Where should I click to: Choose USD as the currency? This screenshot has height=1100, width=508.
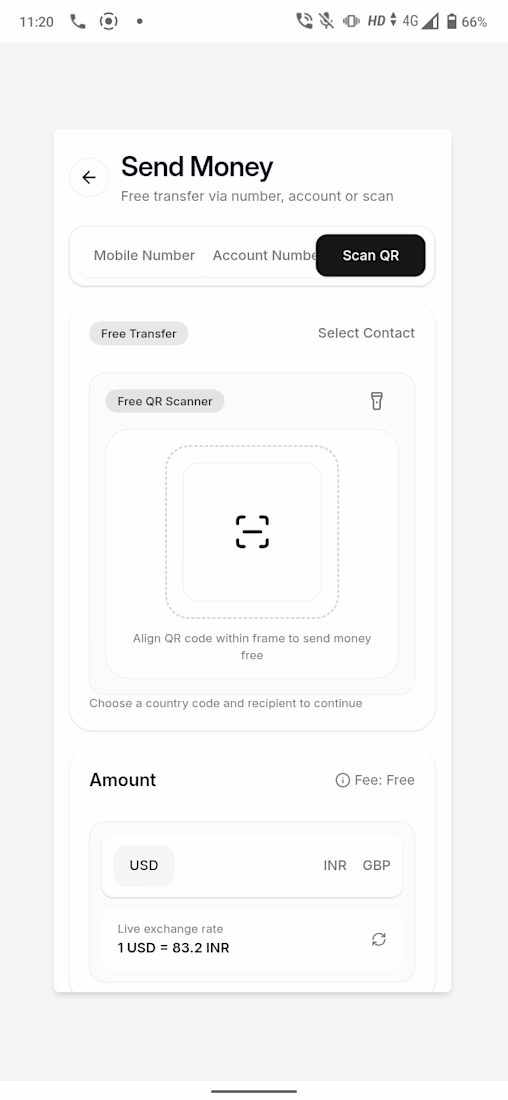(144, 865)
